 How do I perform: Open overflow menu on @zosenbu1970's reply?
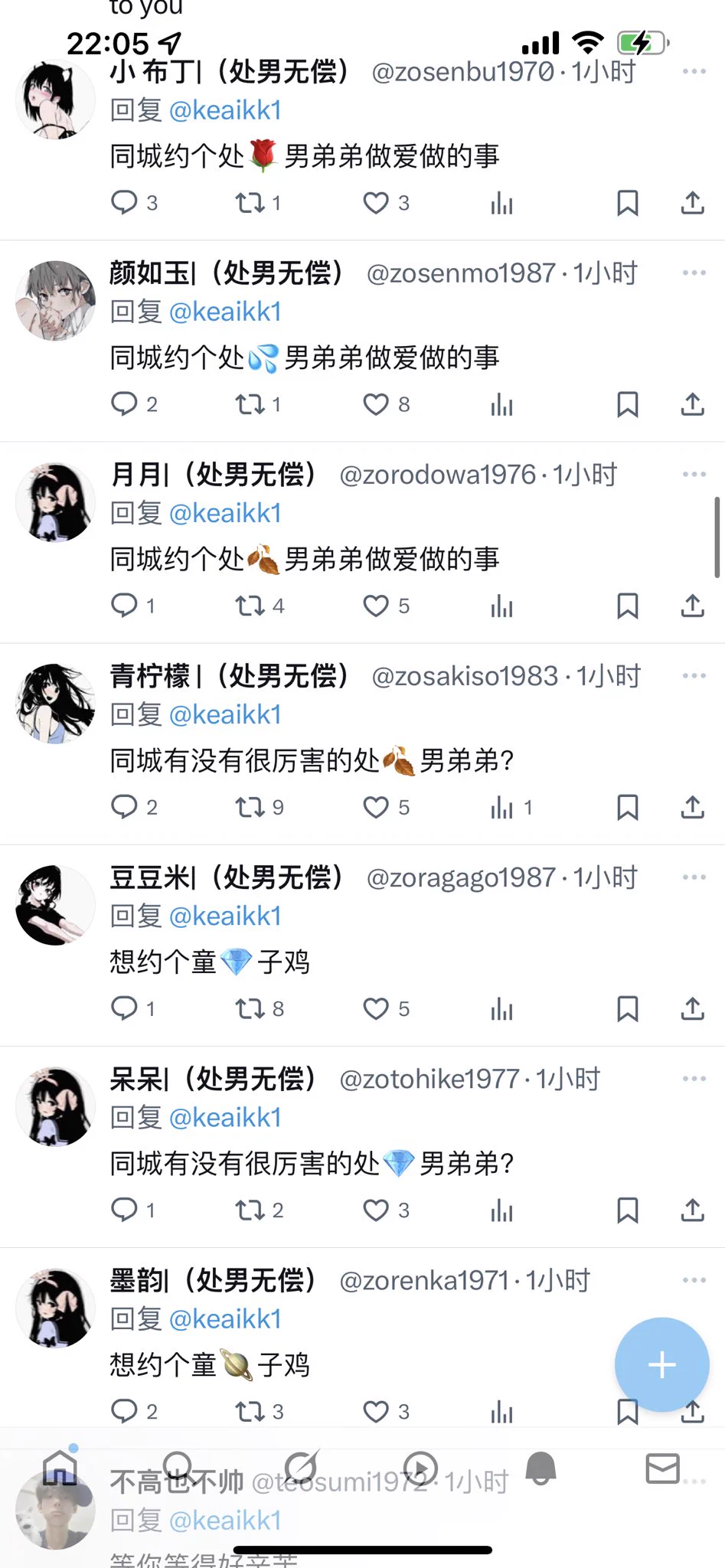click(x=694, y=71)
